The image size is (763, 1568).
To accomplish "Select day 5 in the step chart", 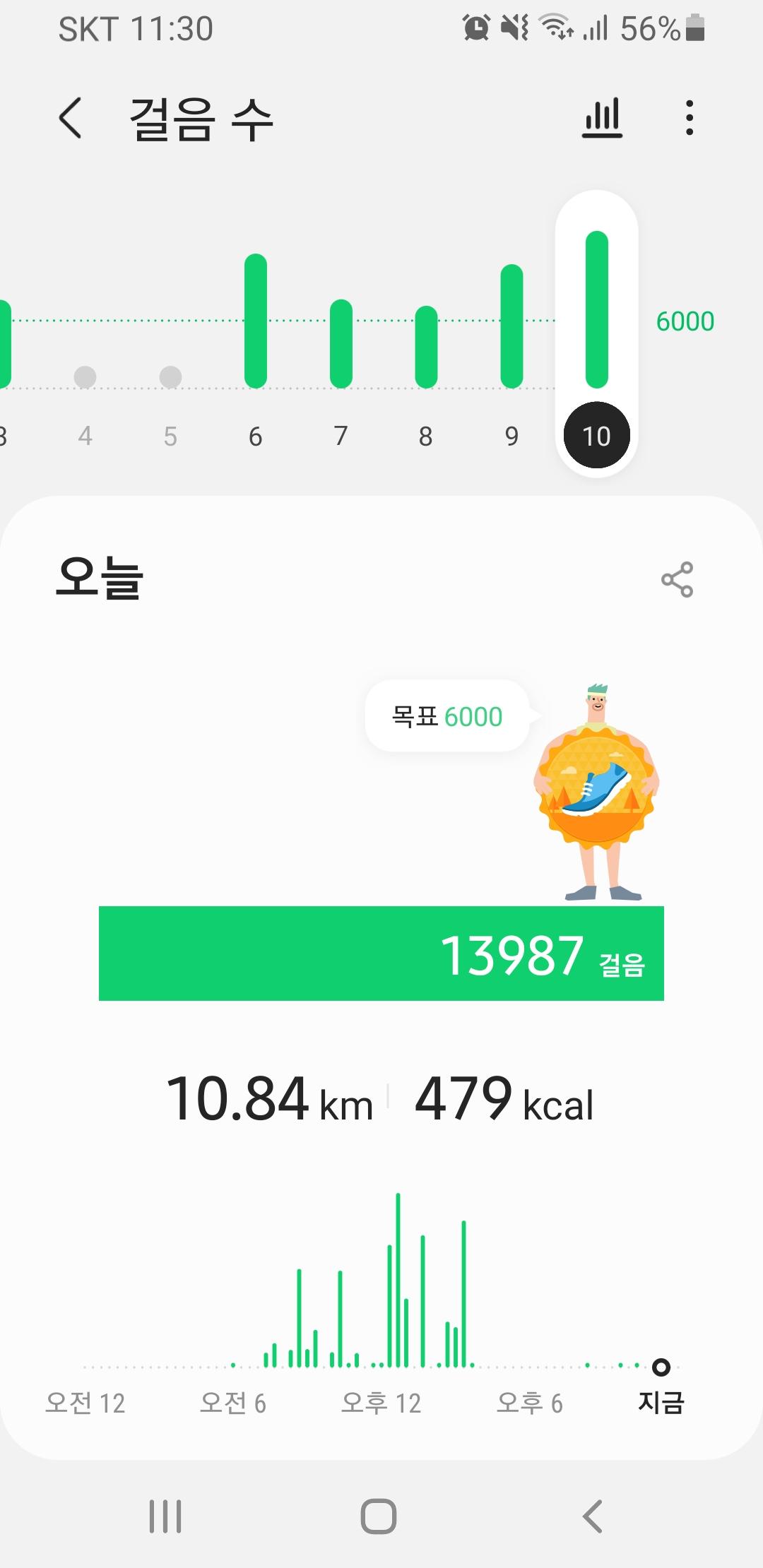I will tap(170, 396).
